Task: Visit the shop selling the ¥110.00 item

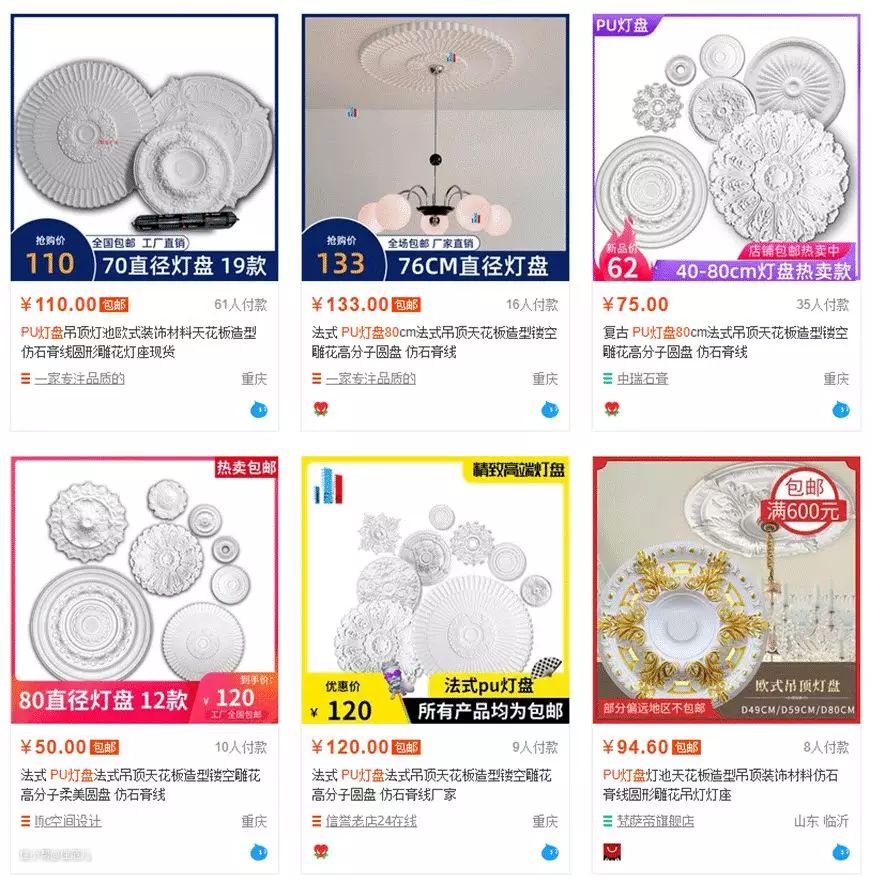Action: 80,379
